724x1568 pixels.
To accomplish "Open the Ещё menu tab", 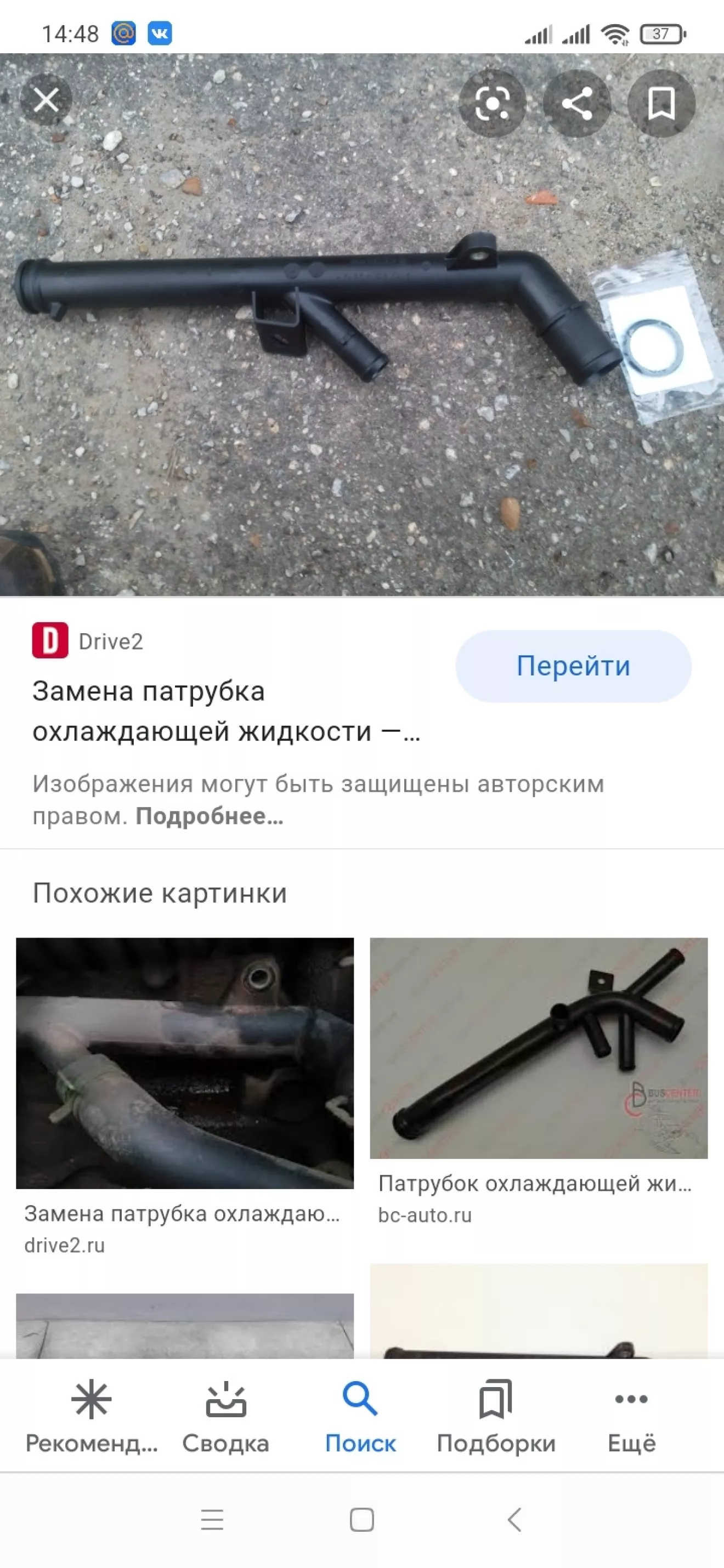I will tap(631, 1417).
